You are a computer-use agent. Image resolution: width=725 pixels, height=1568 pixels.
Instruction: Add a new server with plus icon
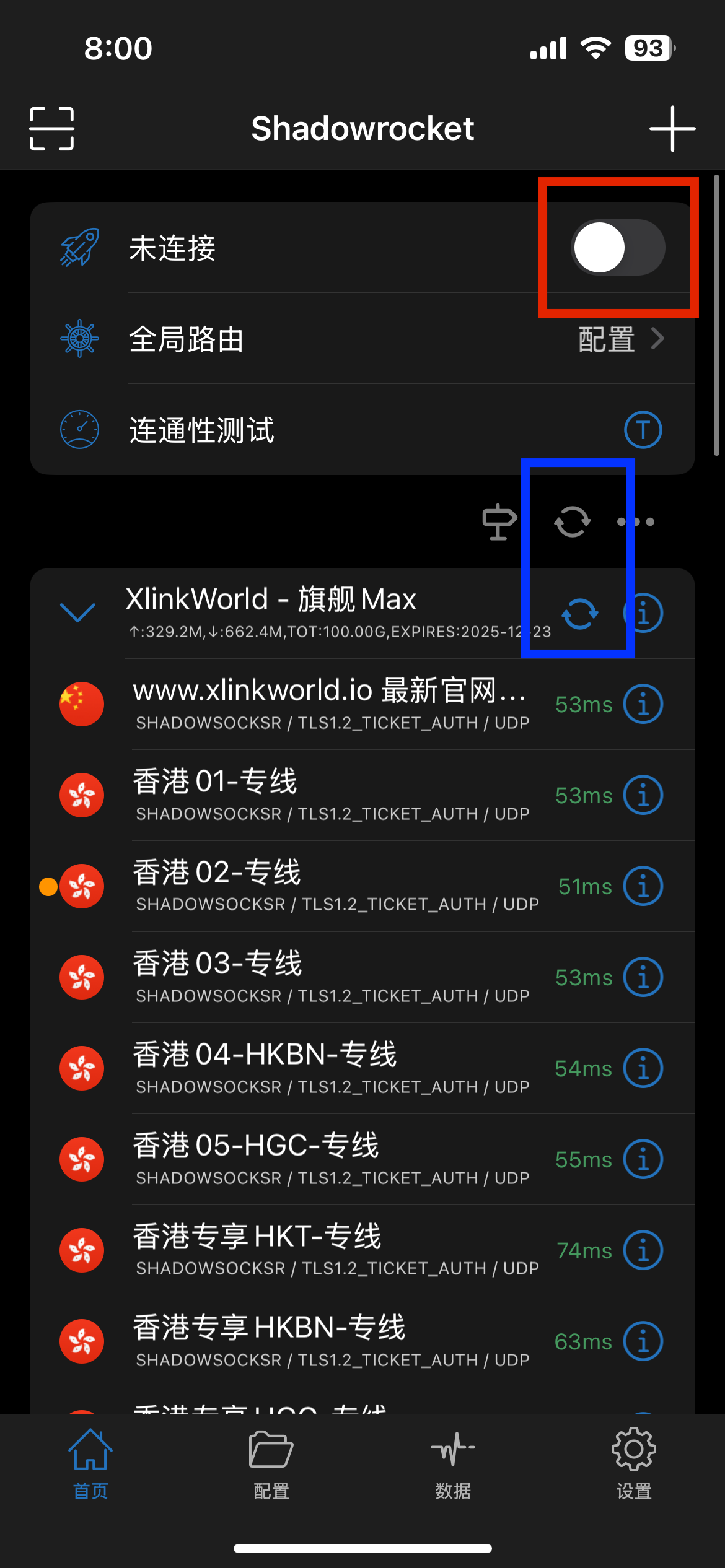672,128
